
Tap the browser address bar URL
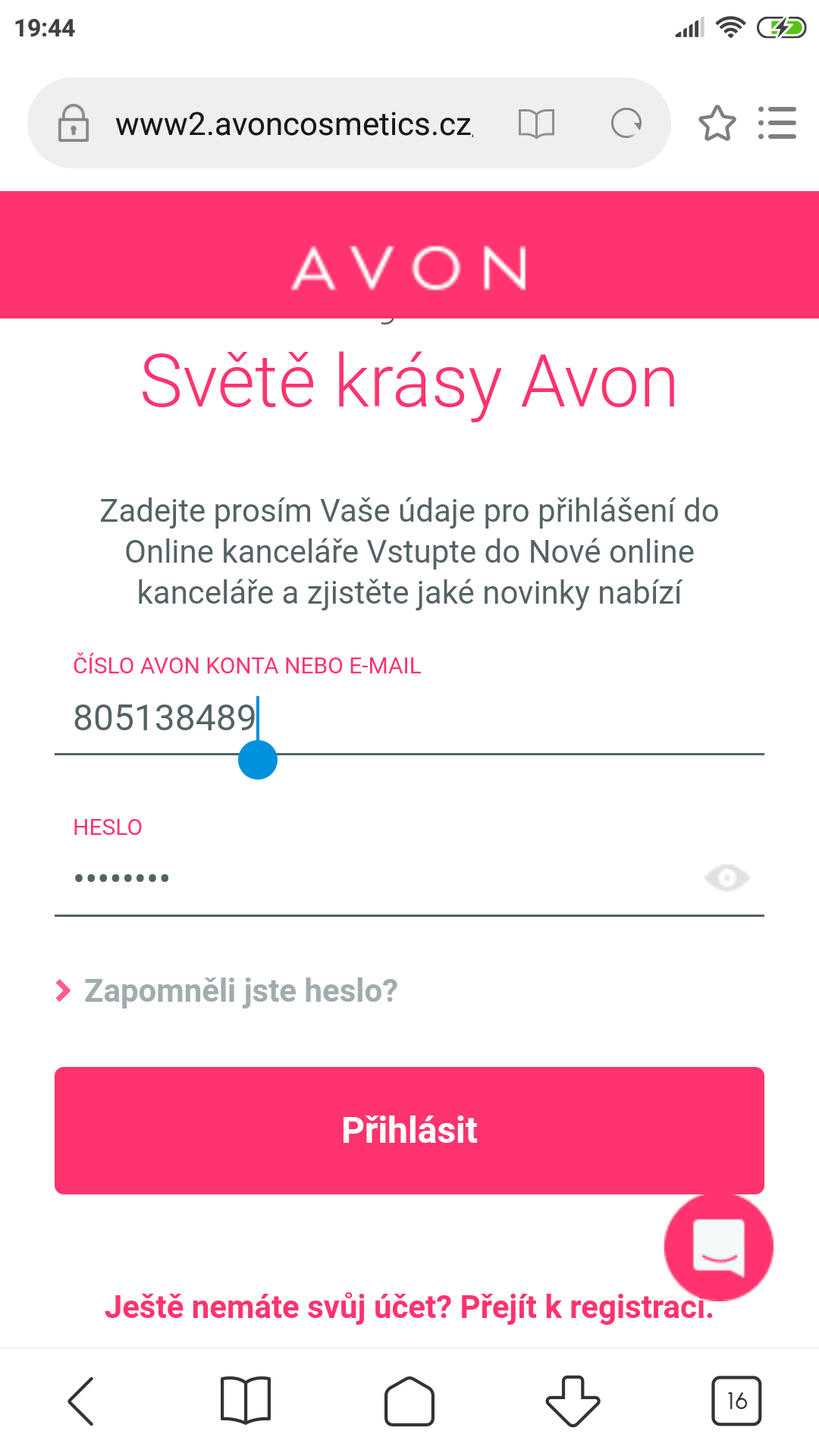[x=294, y=124]
